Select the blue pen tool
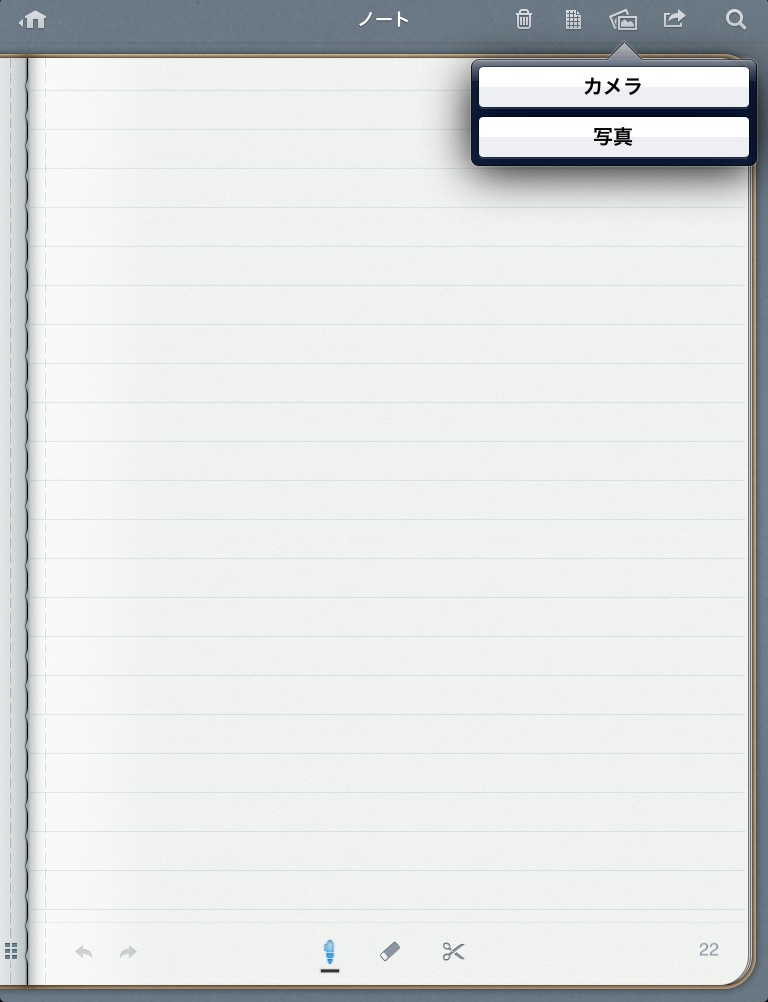 pos(329,953)
